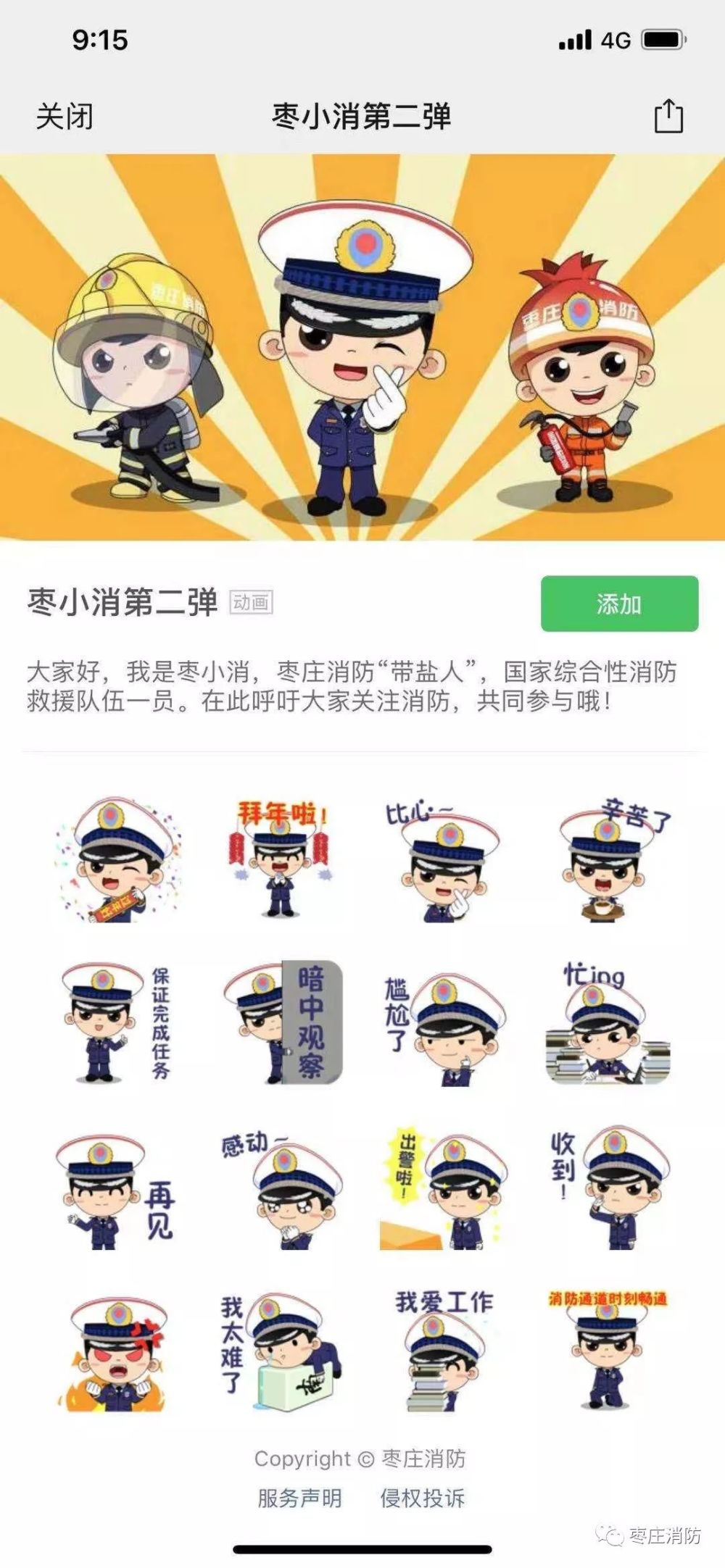Open the 侵权投诉 link
Screen dimensions: 725x1568
click(423, 1498)
